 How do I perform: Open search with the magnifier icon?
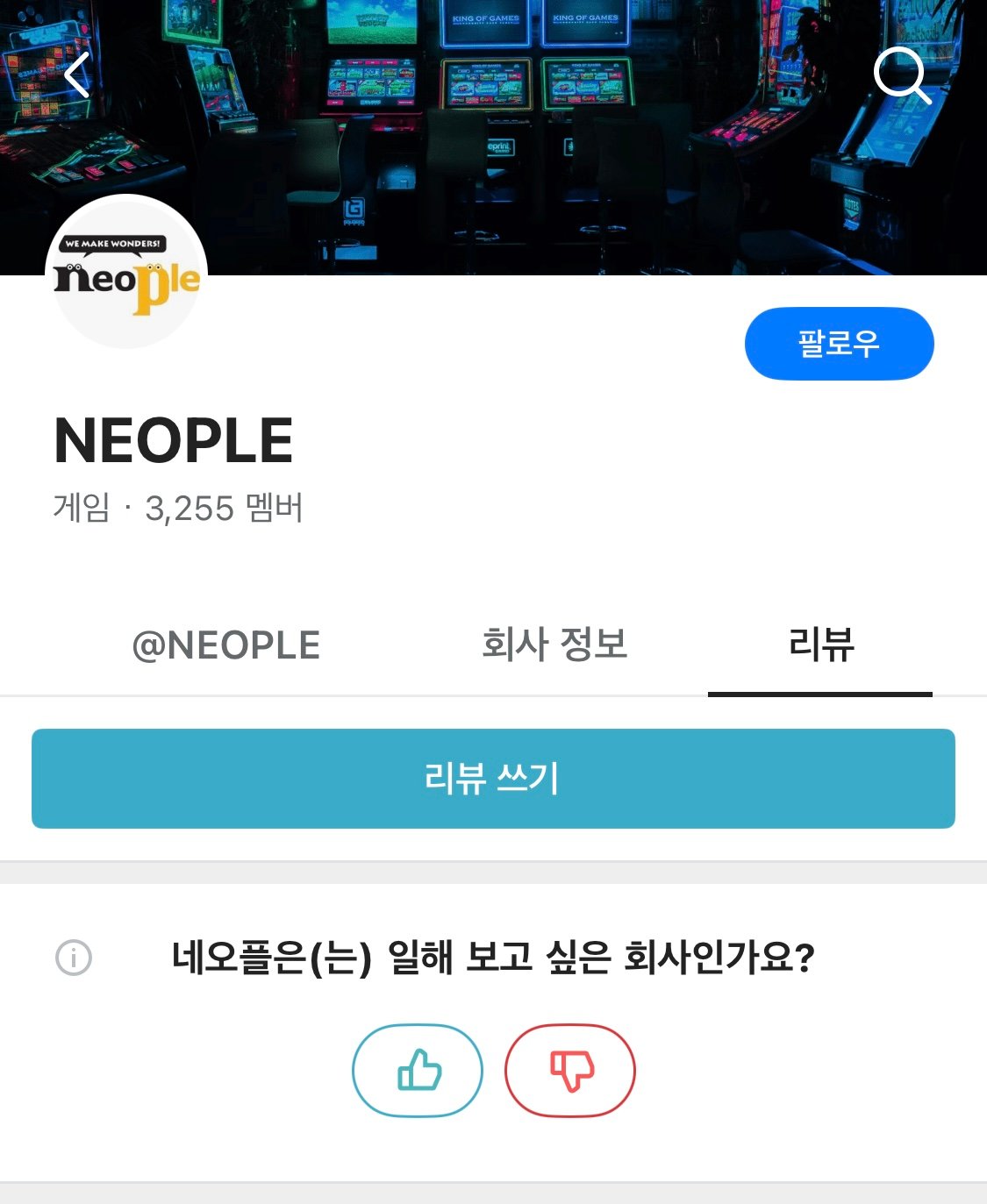click(x=902, y=75)
